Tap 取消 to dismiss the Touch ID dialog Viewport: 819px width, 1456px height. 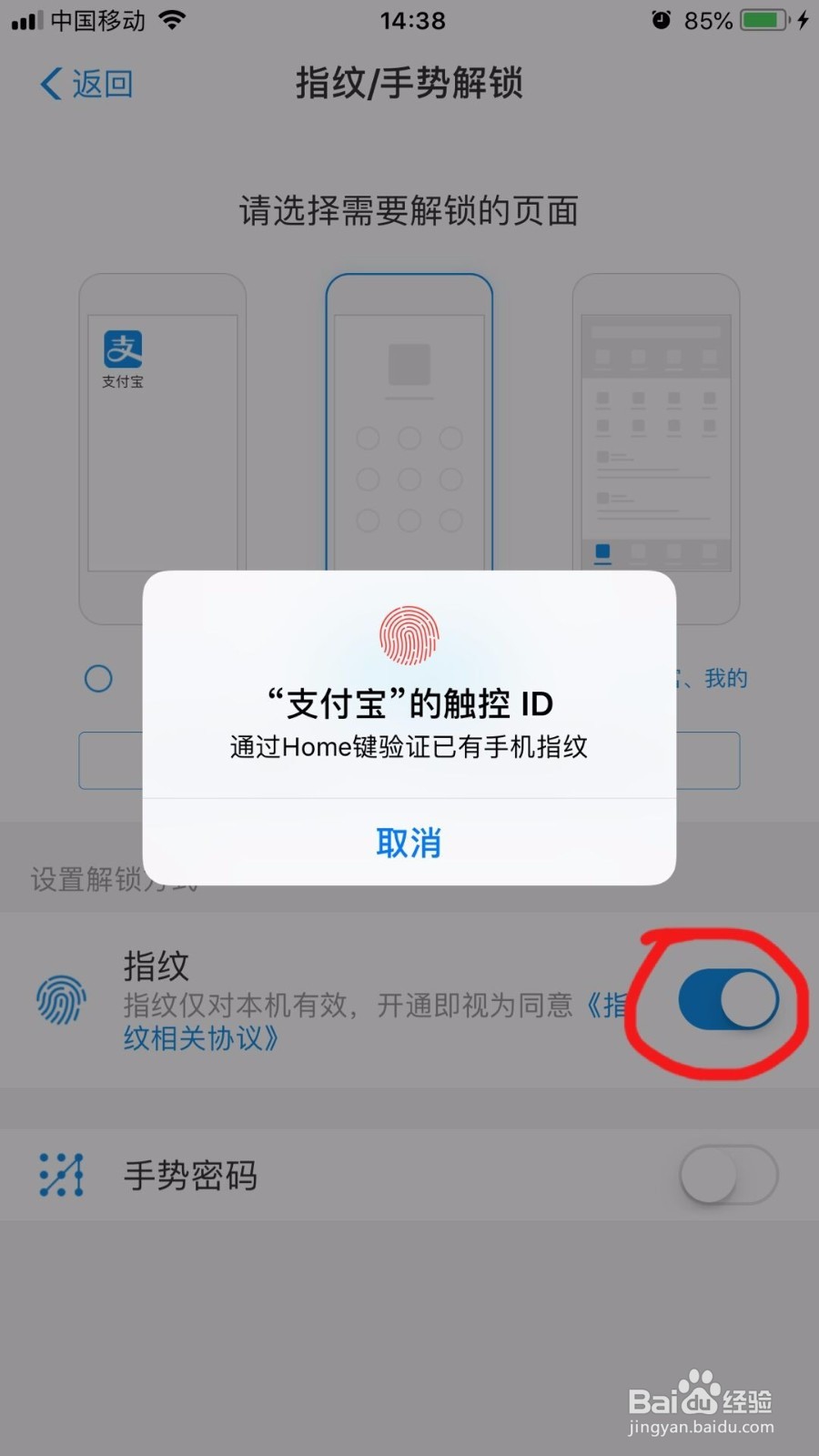[x=409, y=843]
